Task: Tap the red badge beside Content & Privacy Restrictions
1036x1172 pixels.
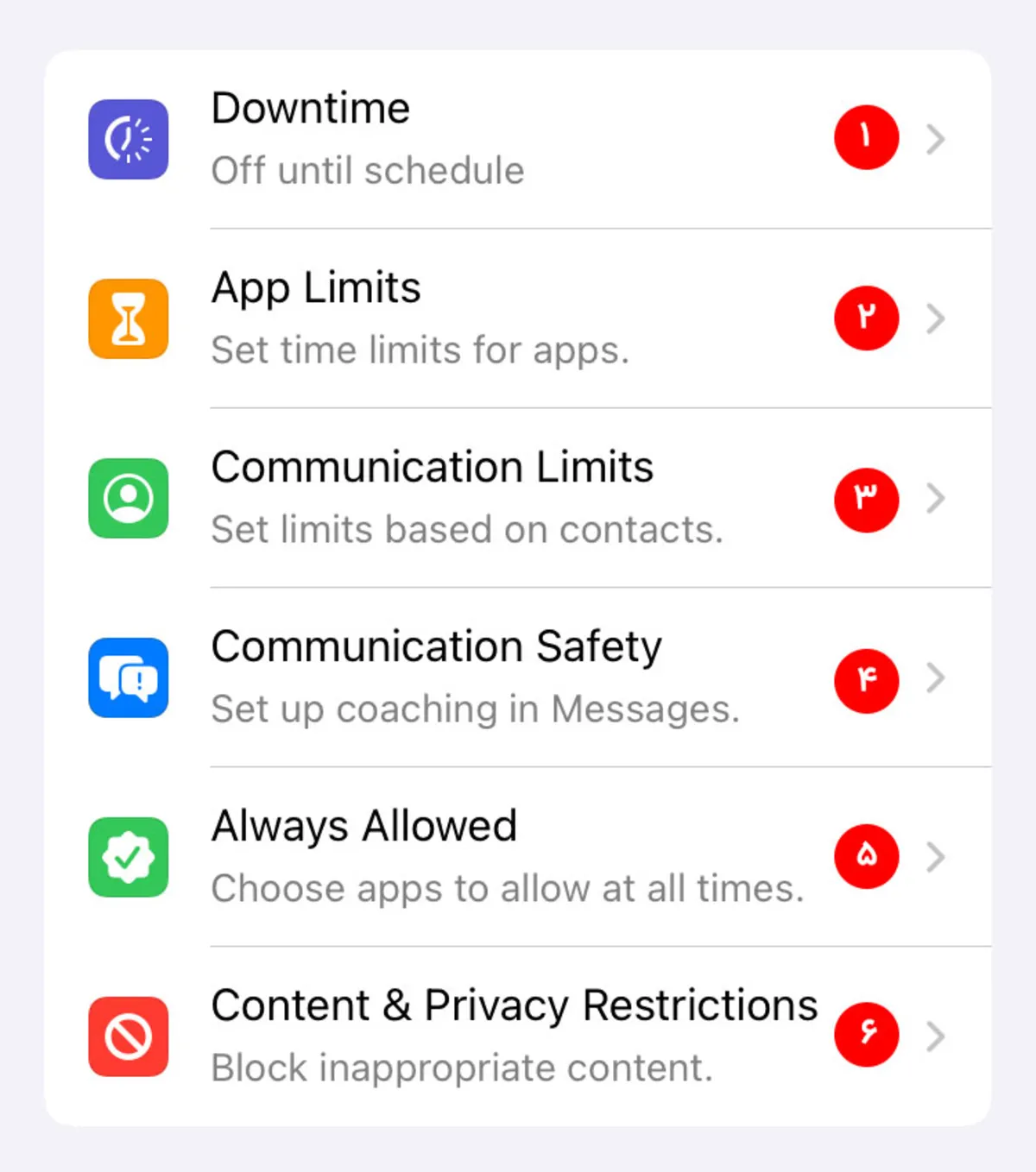Action: coord(866,1035)
